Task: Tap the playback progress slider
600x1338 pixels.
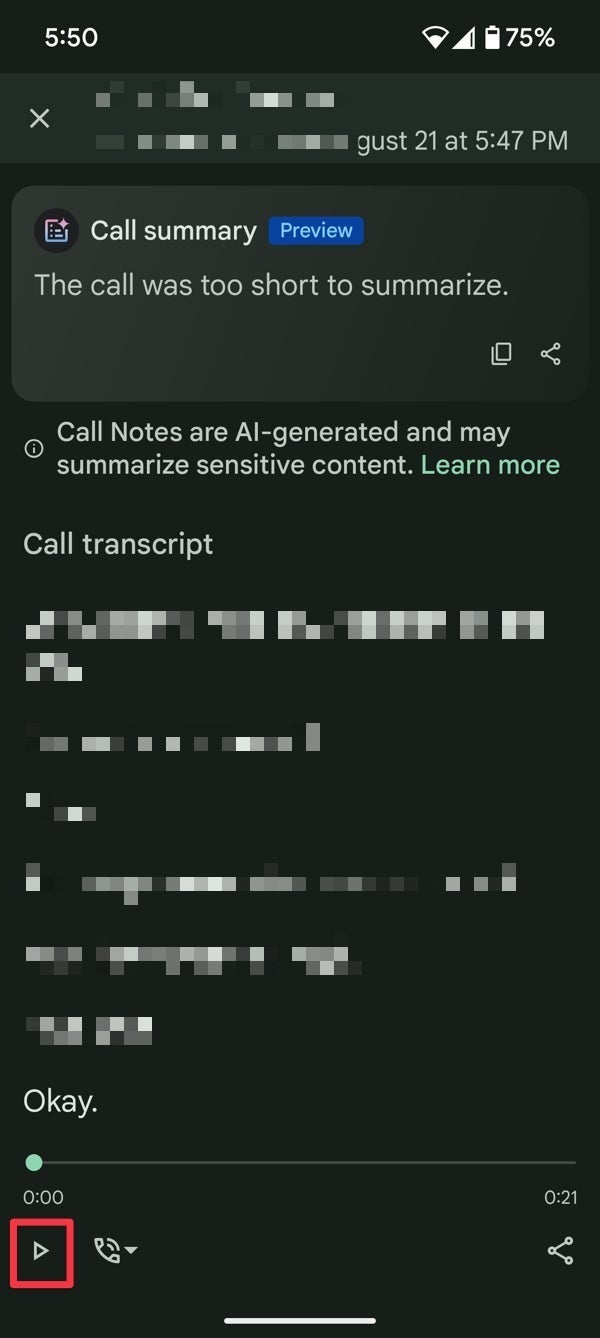Action: click(300, 1163)
